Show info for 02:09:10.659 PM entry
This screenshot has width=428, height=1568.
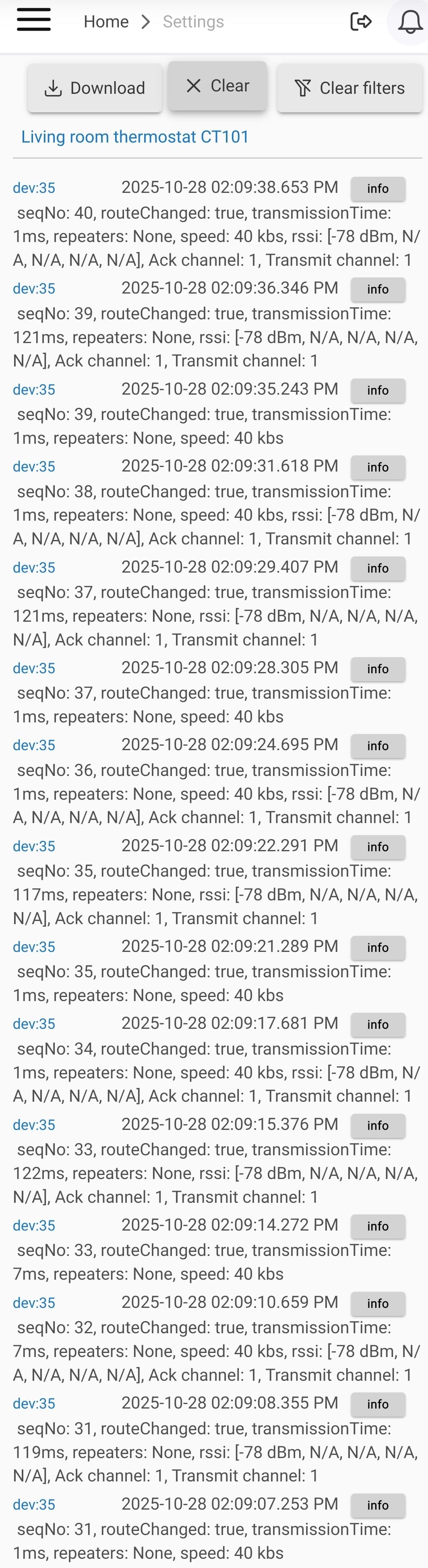tap(377, 1303)
